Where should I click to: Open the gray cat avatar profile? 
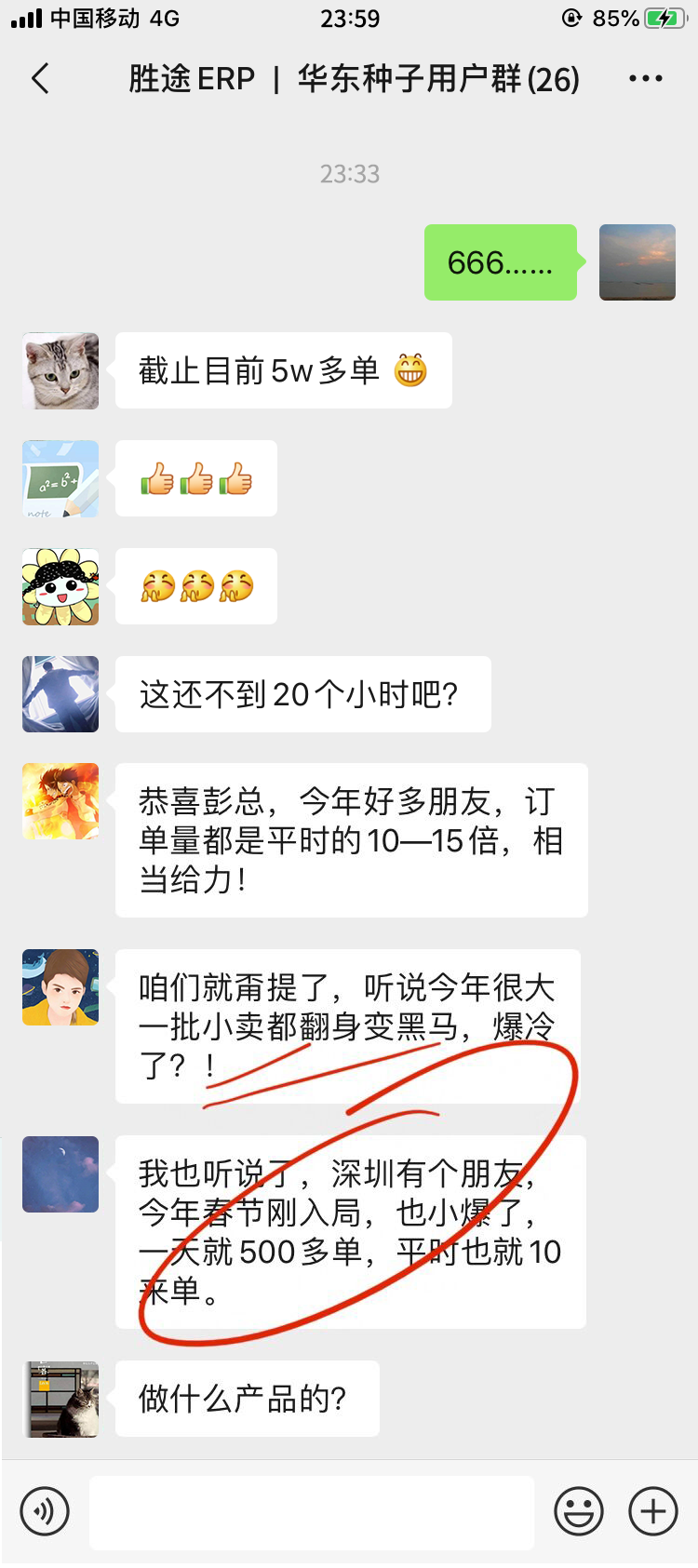pos(60,370)
